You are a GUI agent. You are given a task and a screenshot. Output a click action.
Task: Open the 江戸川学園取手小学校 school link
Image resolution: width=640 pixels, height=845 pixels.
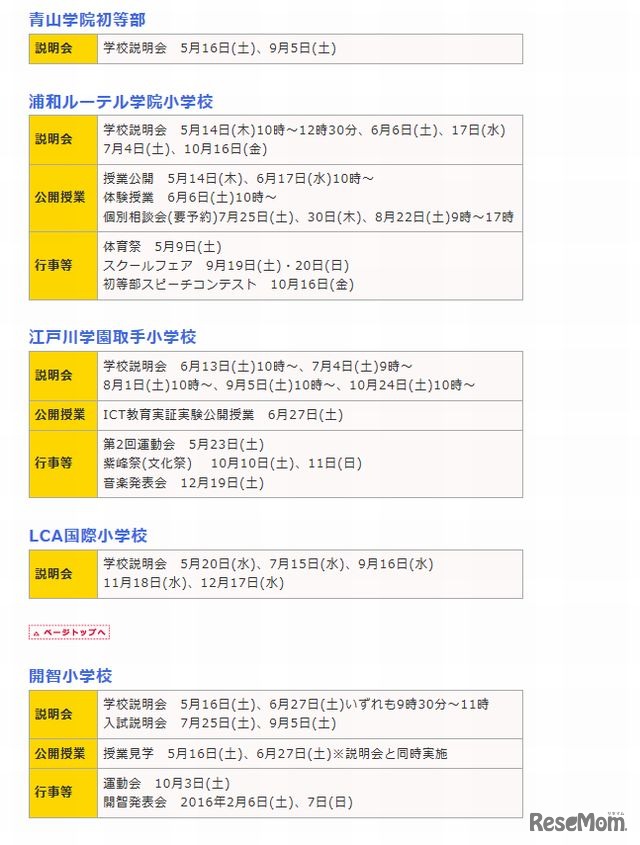[113, 337]
